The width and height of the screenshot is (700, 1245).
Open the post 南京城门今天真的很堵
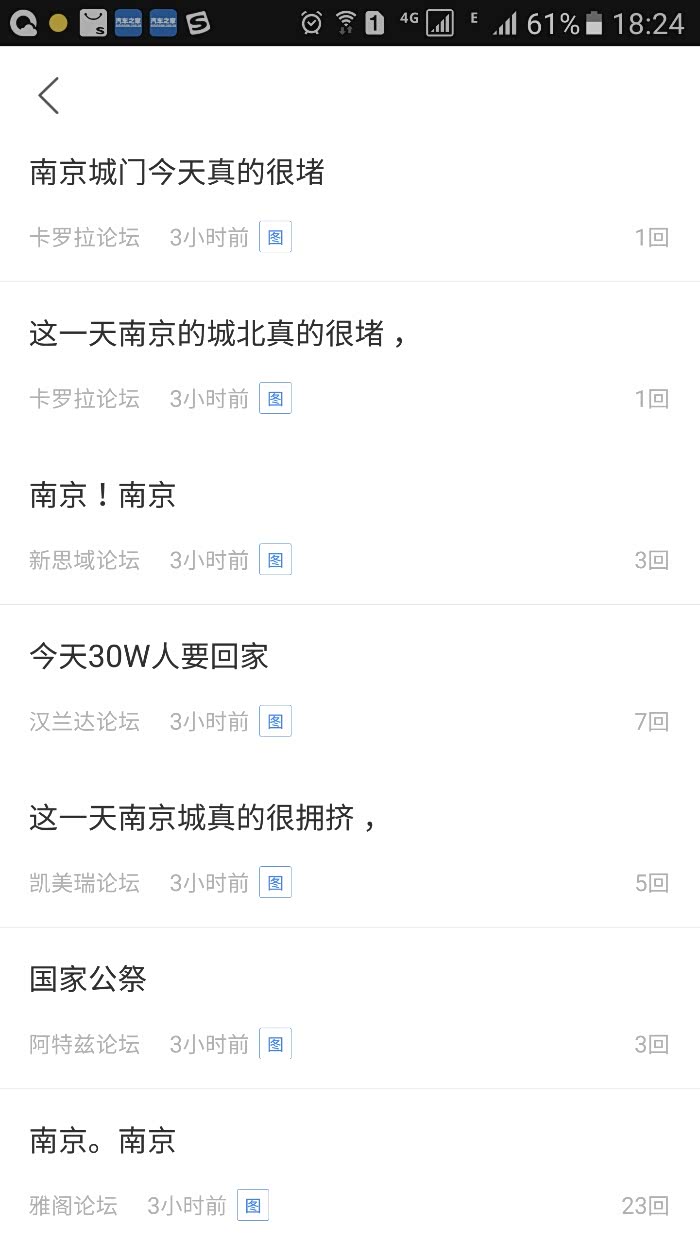(x=178, y=173)
